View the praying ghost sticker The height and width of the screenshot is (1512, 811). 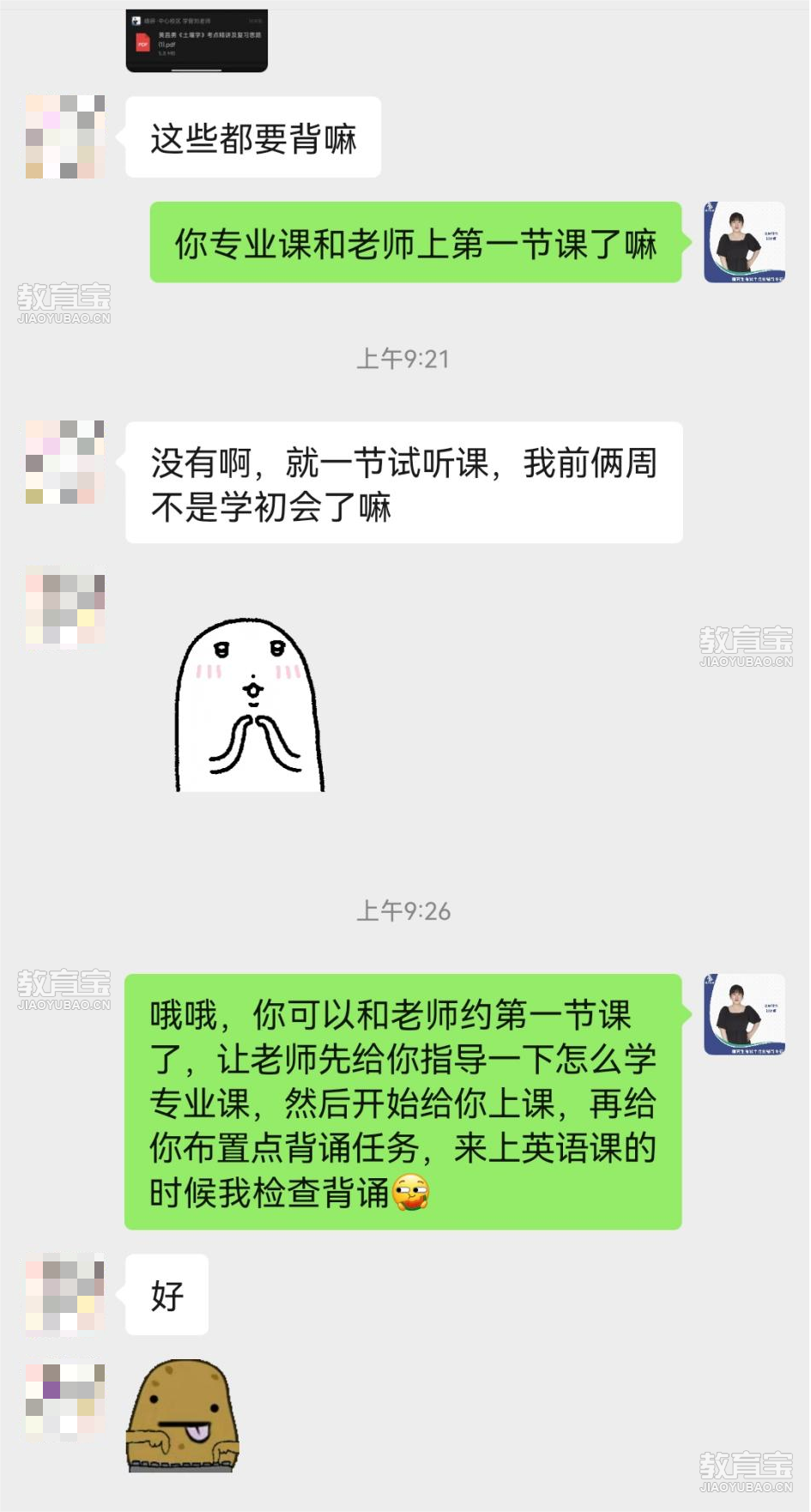(x=249, y=705)
